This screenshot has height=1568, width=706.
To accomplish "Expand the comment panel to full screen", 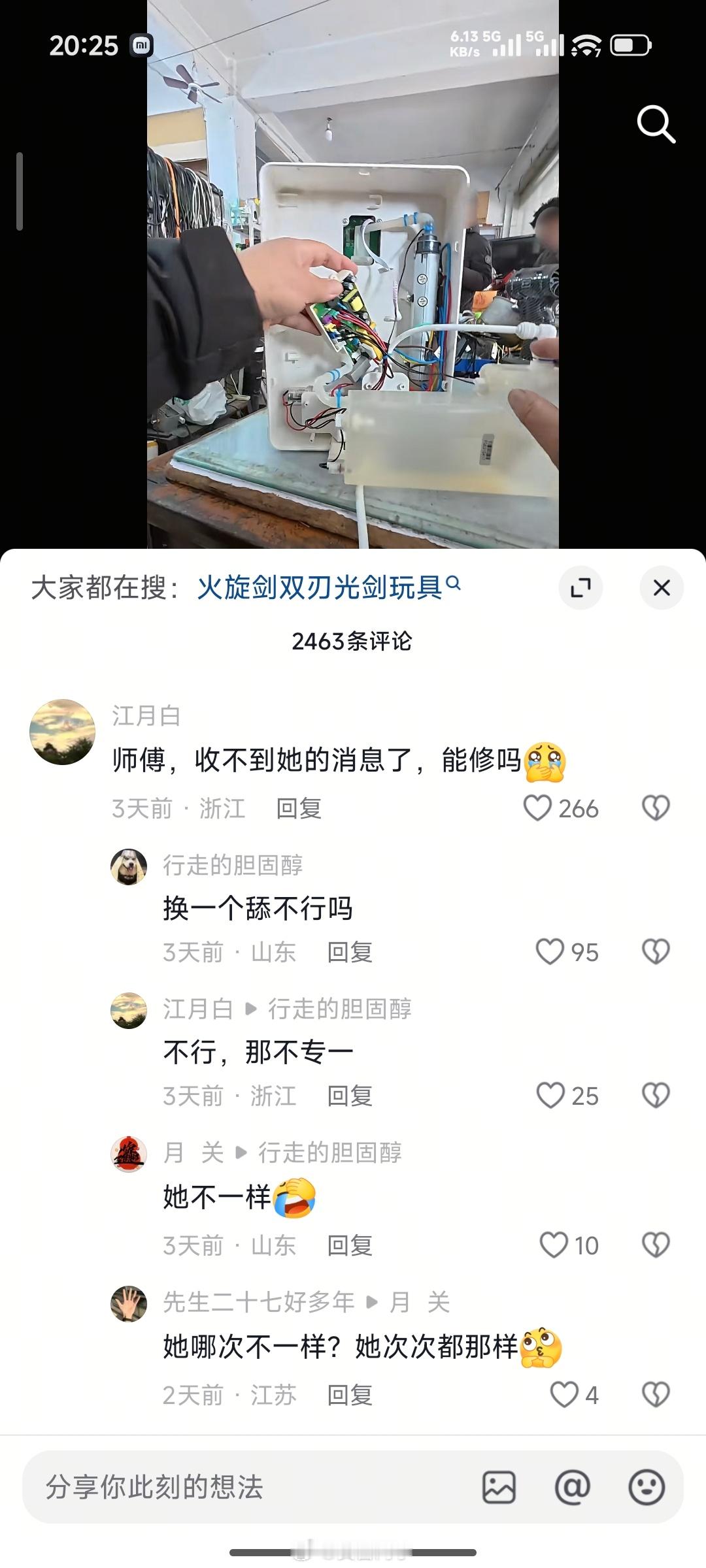I will point(581,587).
